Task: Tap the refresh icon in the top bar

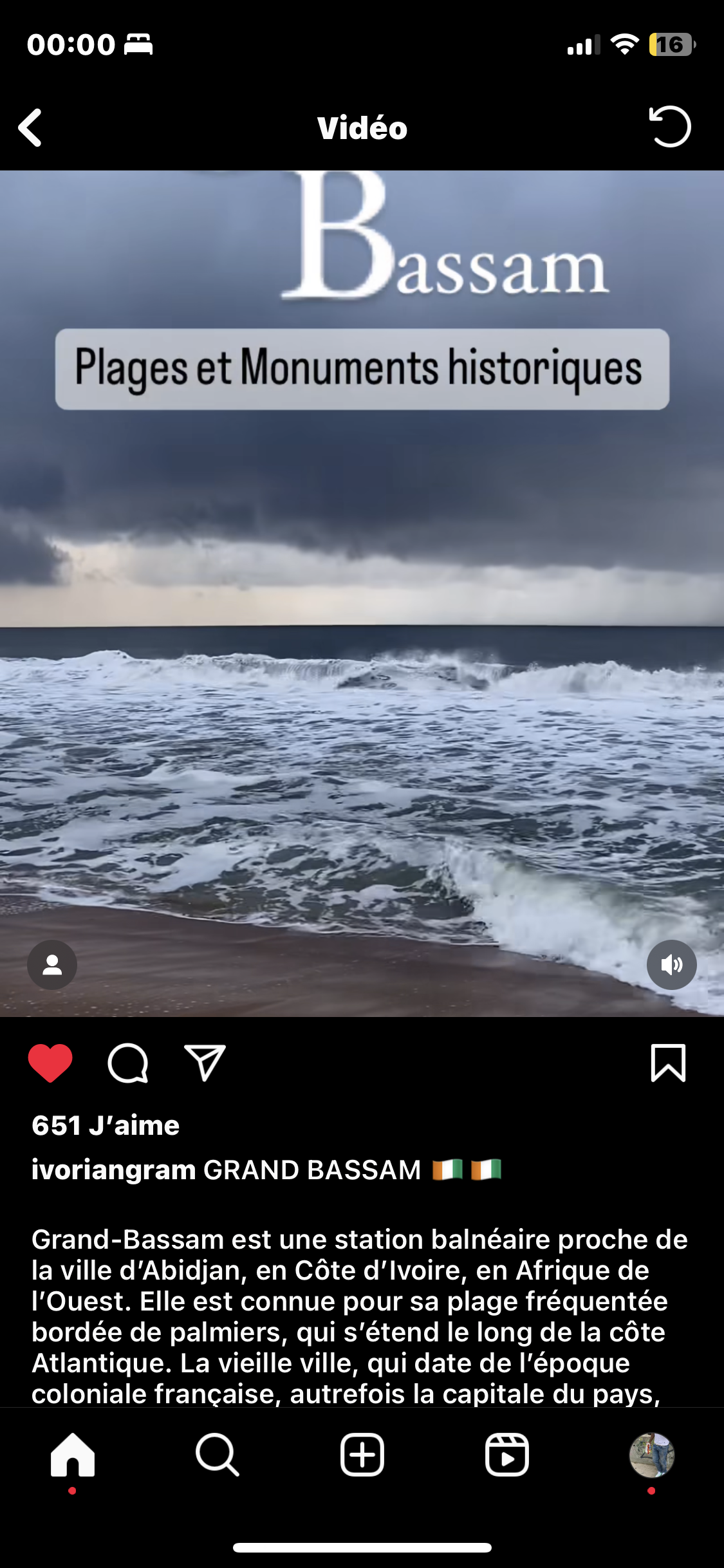Action: click(x=670, y=127)
